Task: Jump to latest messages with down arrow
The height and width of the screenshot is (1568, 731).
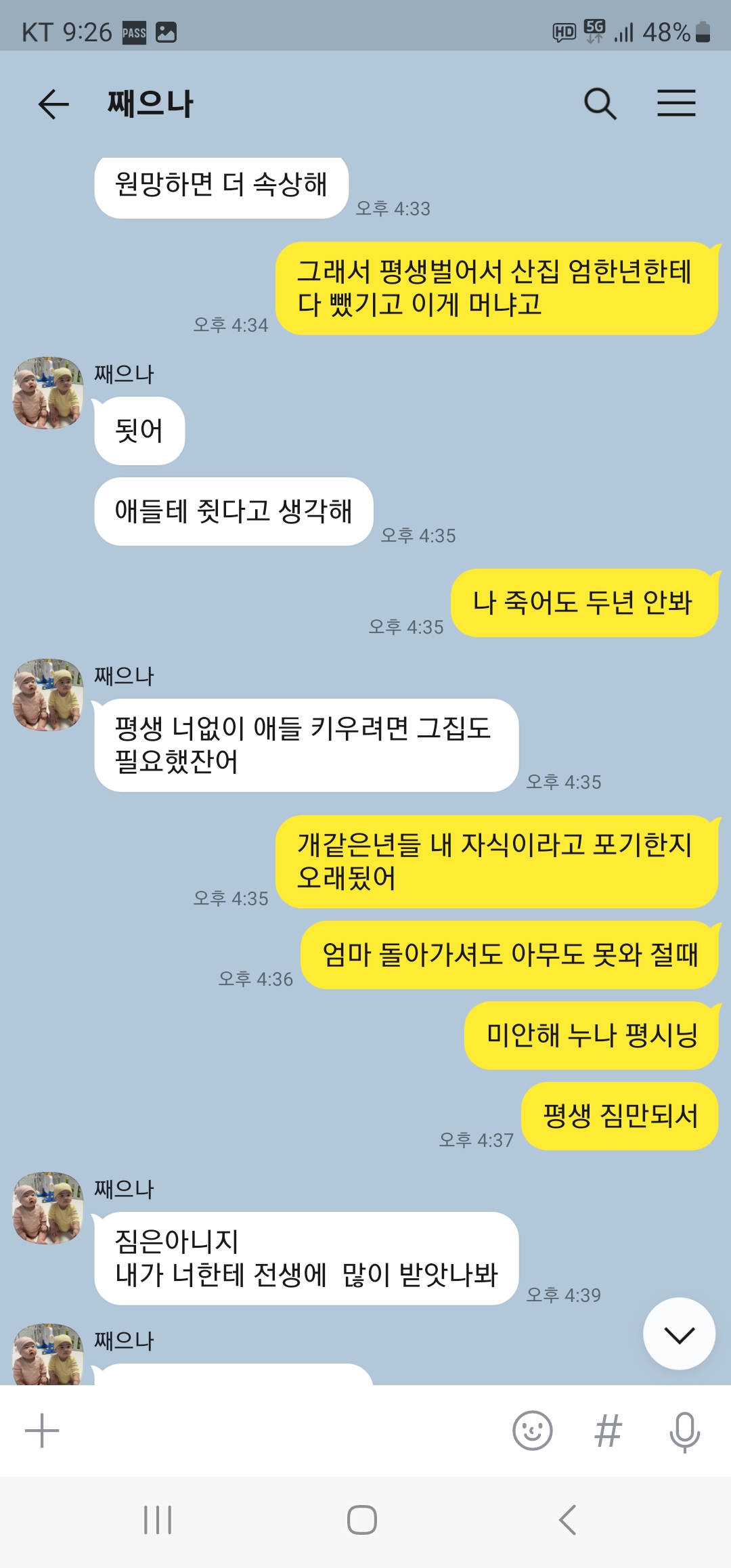Action: click(679, 1334)
